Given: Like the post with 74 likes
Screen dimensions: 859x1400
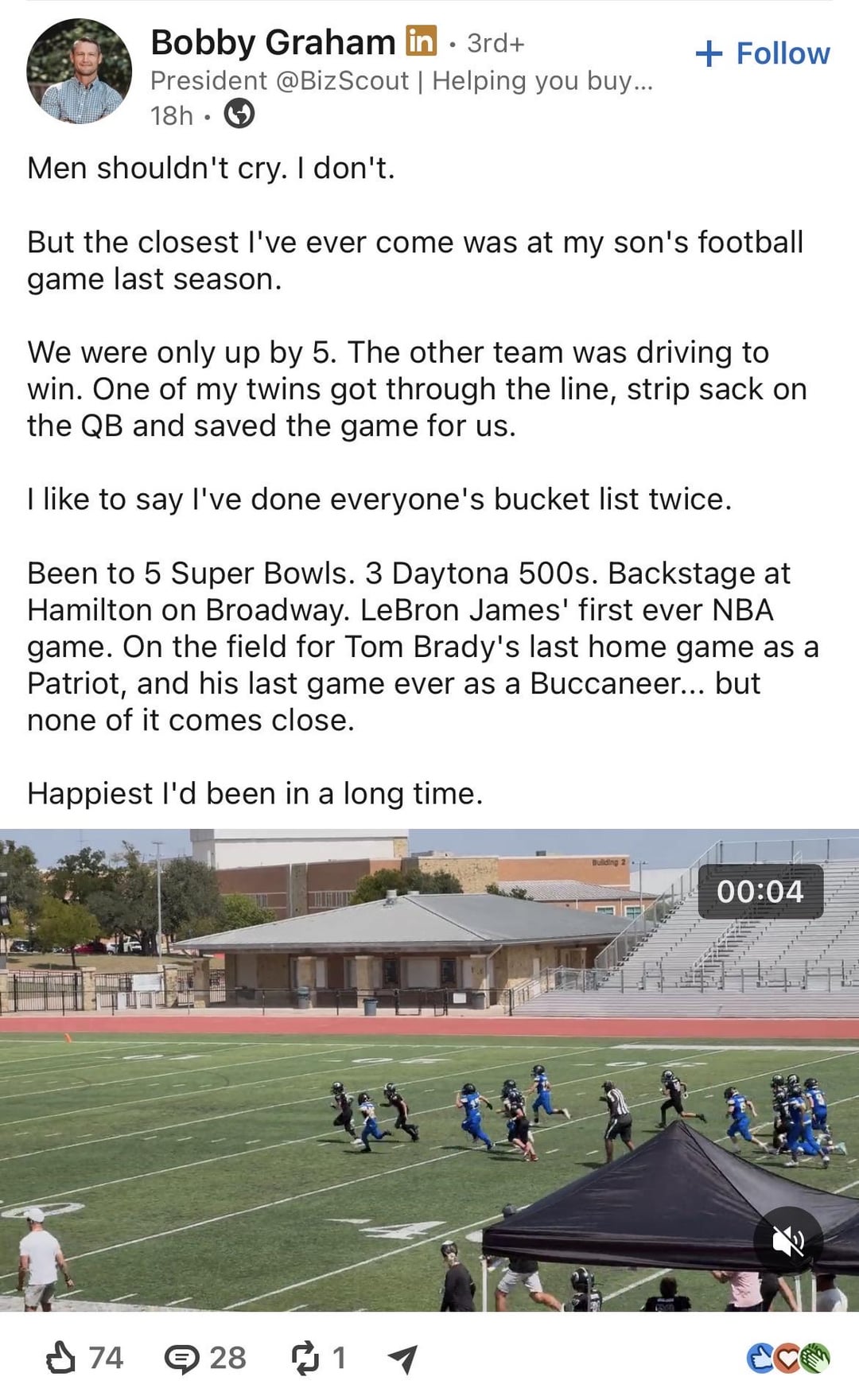Looking at the screenshot, I should click(x=84, y=1358).
